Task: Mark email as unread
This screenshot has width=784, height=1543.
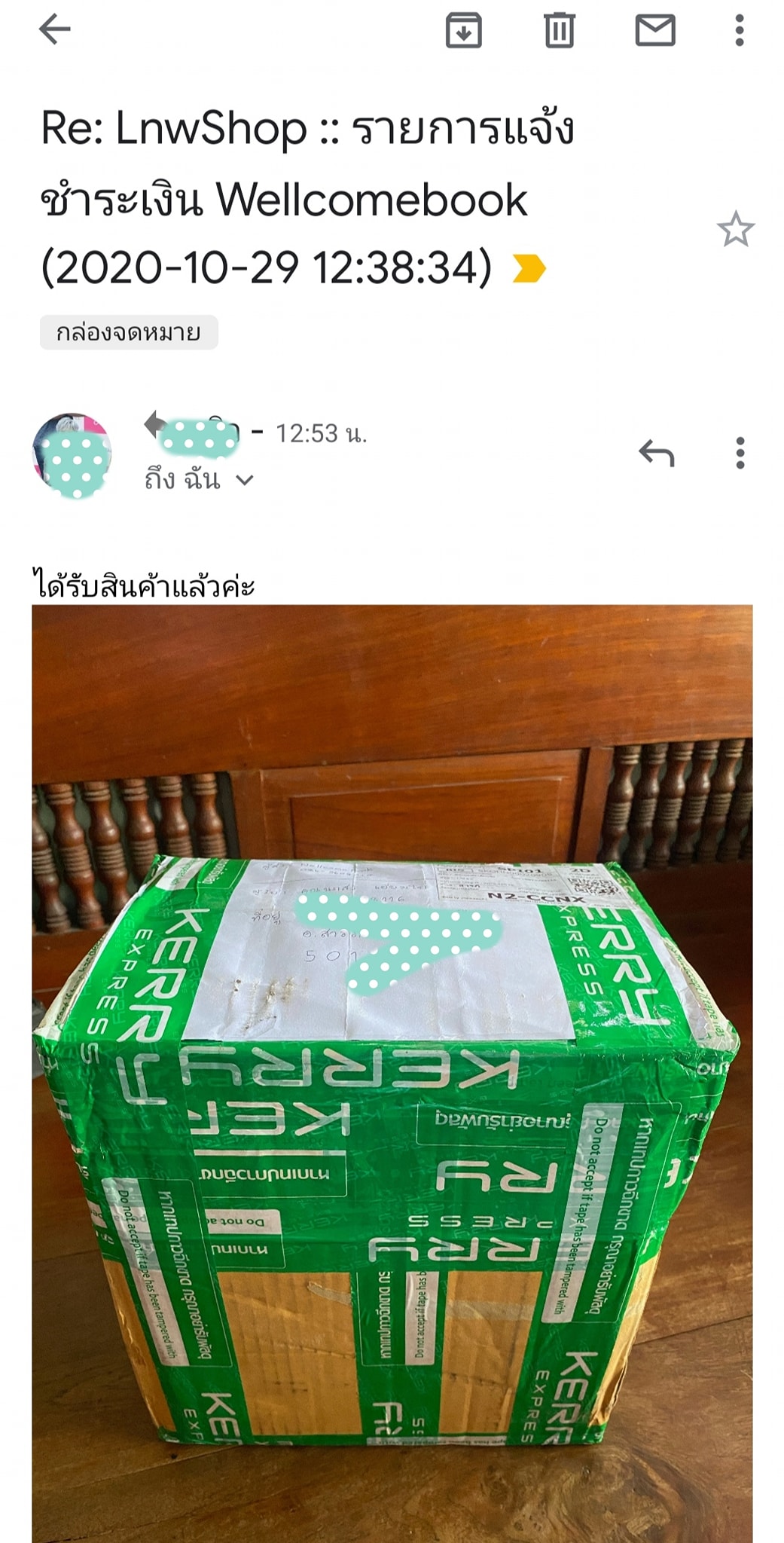Action: 654,30
